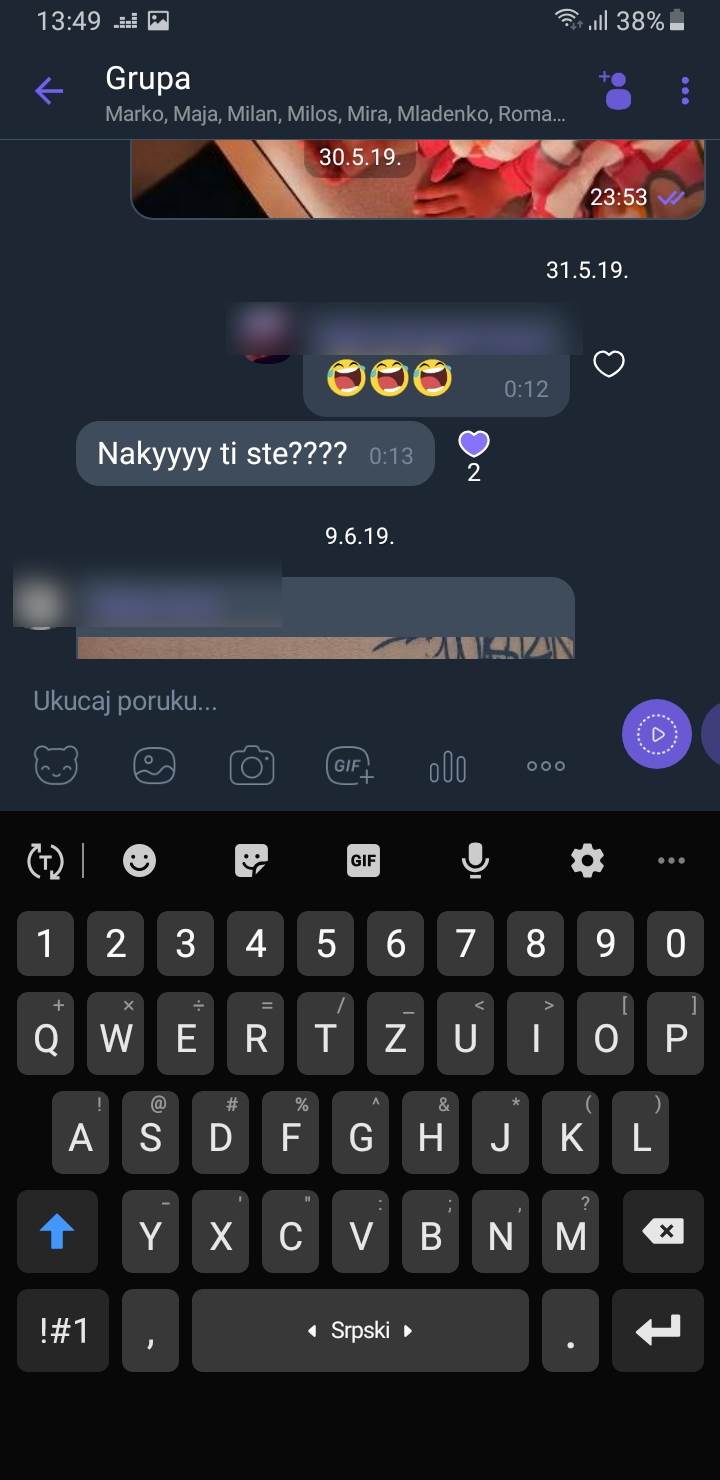Open the photo gallery picker
This screenshot has width=720, height=1480.
[154, 766]
